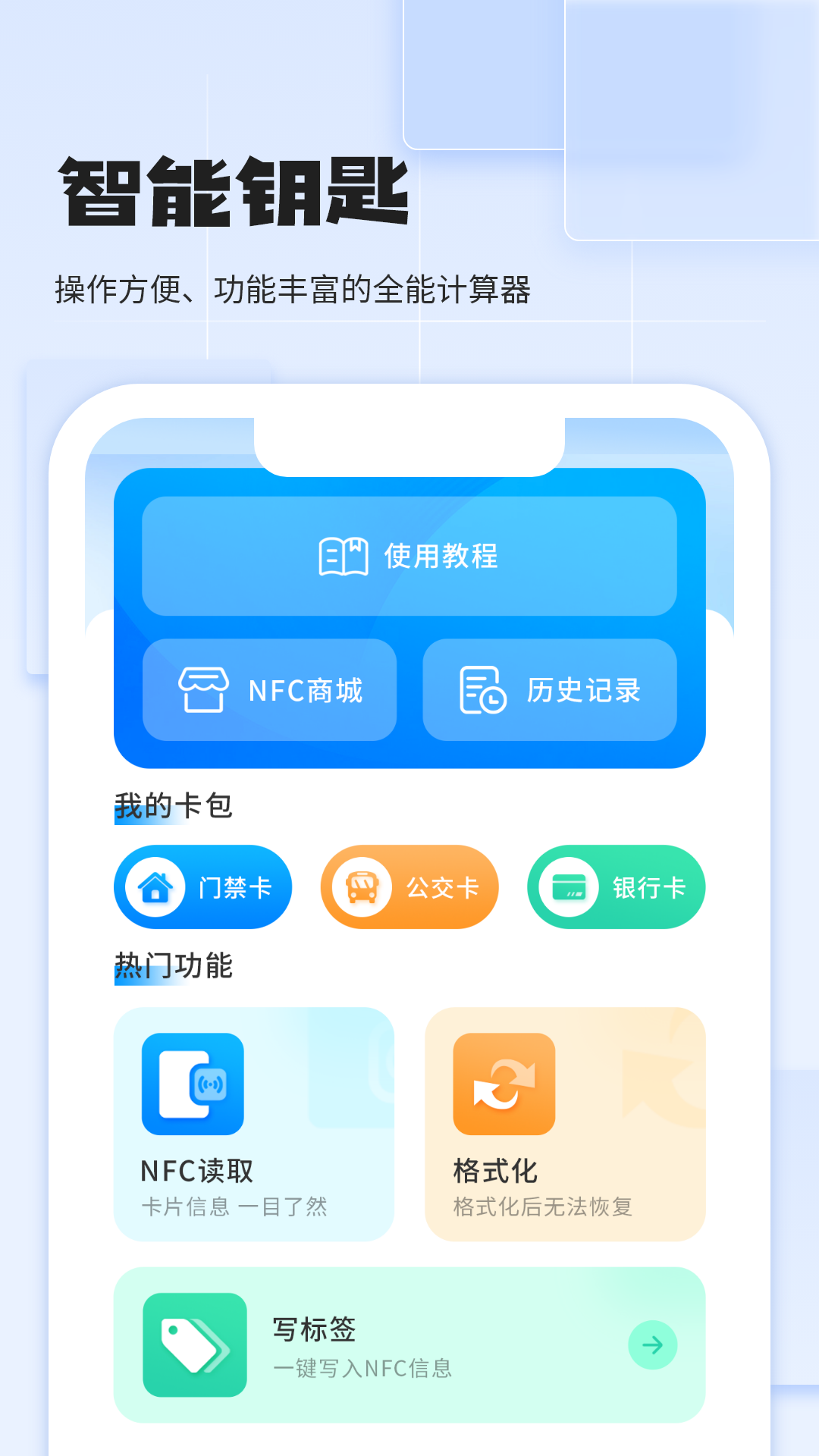Screen dimensions: 819x1456
Task: Click the 我的卡包 section heading
Action: point(173,807)
